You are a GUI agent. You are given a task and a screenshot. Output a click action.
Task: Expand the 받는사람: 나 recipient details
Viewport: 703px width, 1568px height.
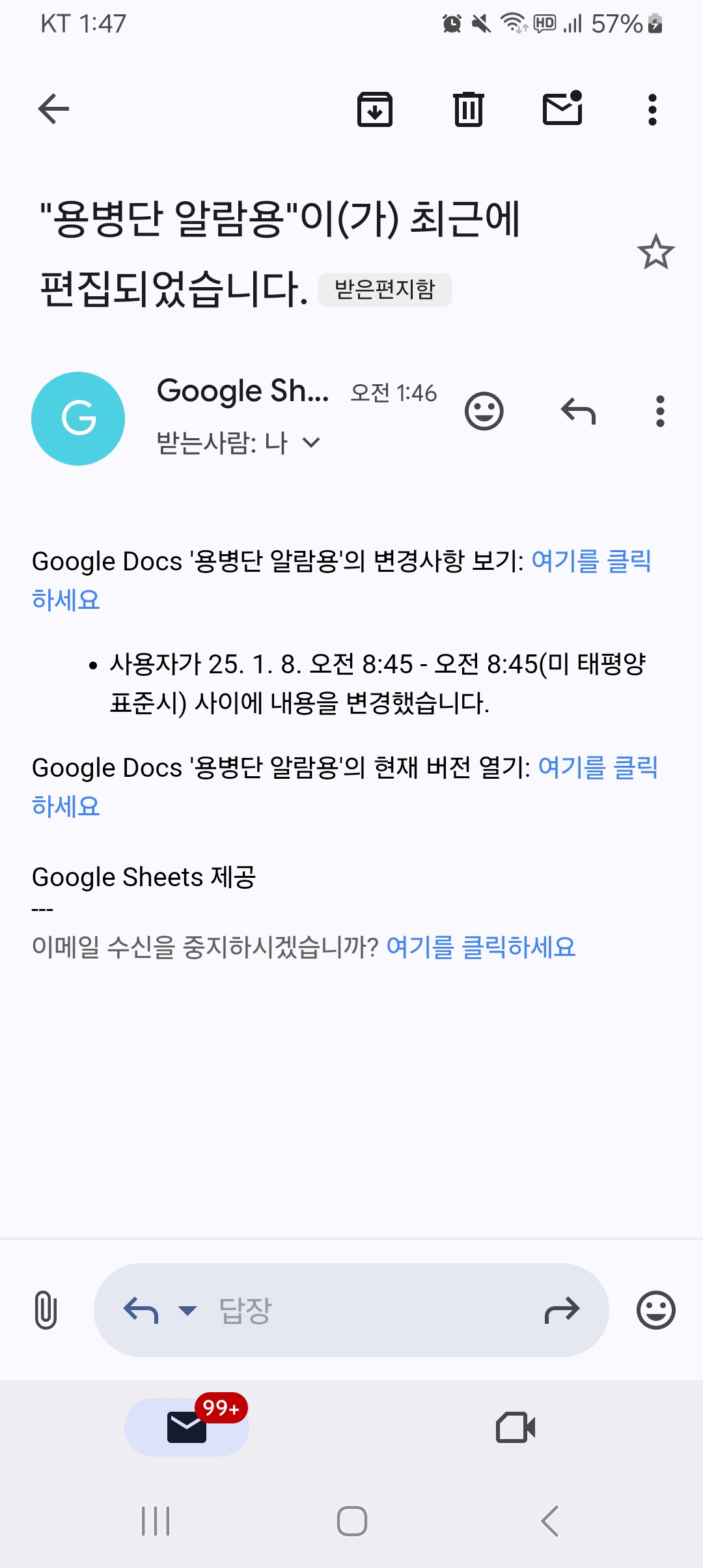[311, 443]
